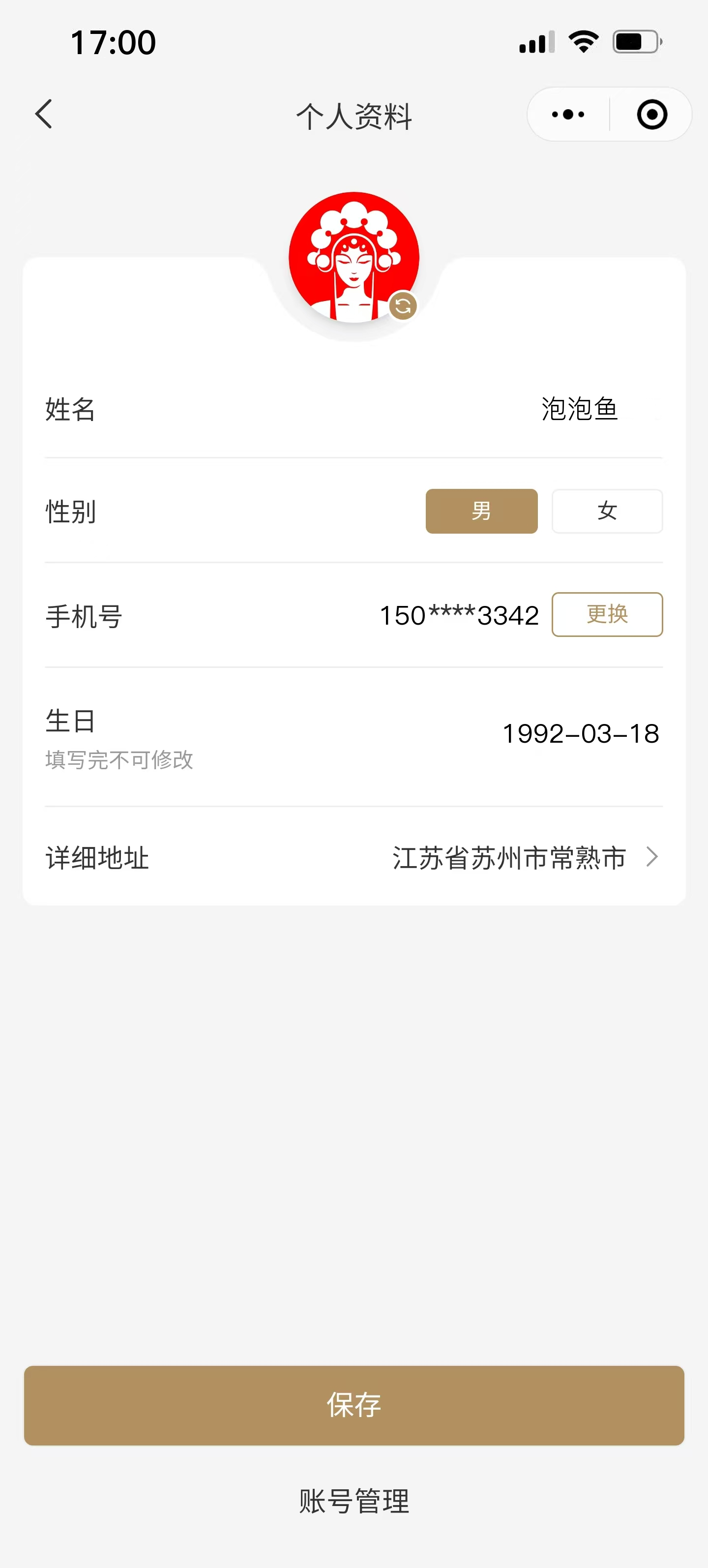708x1568 pixels.
Task: Select 男 as the gender
Action: pos(481,512)
